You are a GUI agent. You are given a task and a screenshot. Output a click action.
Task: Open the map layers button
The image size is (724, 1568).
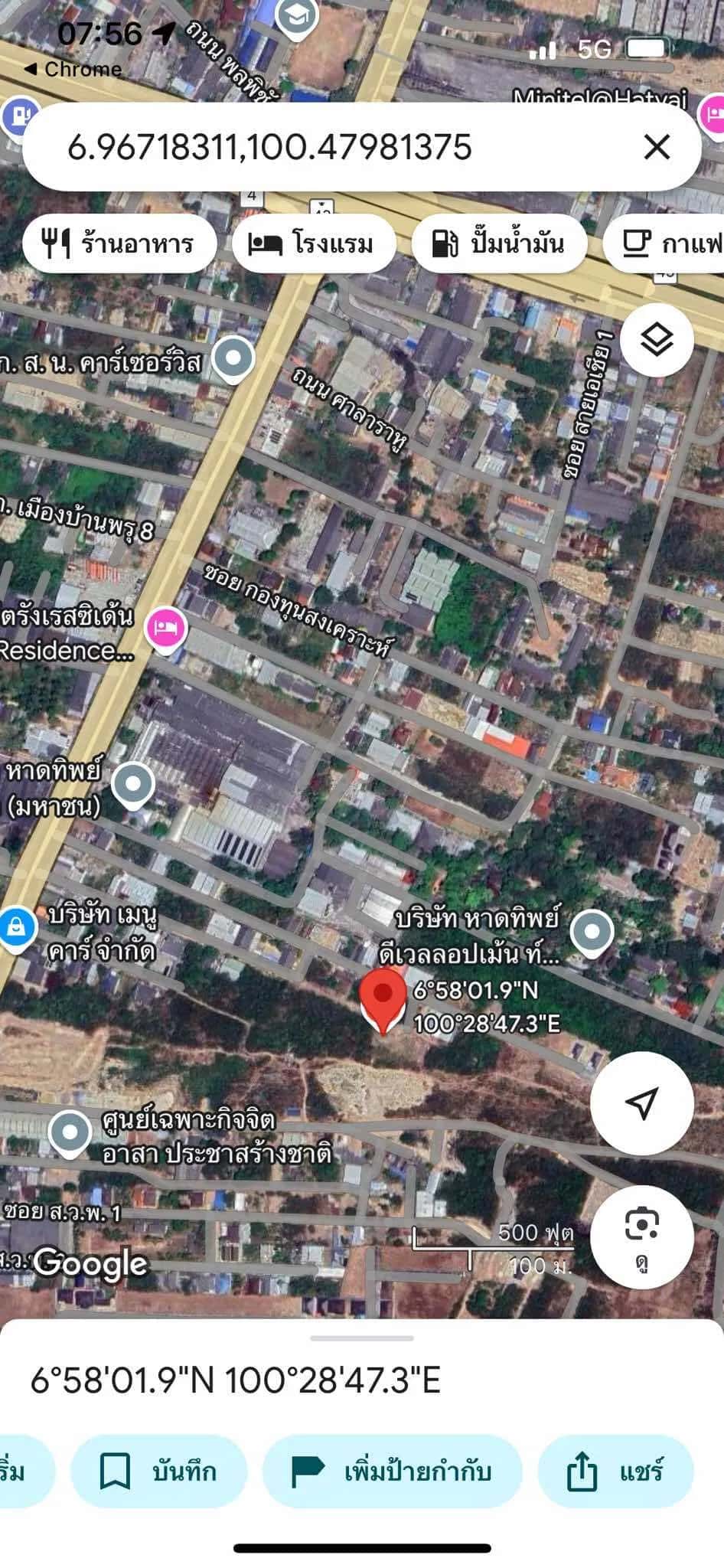tap(657, 340)
